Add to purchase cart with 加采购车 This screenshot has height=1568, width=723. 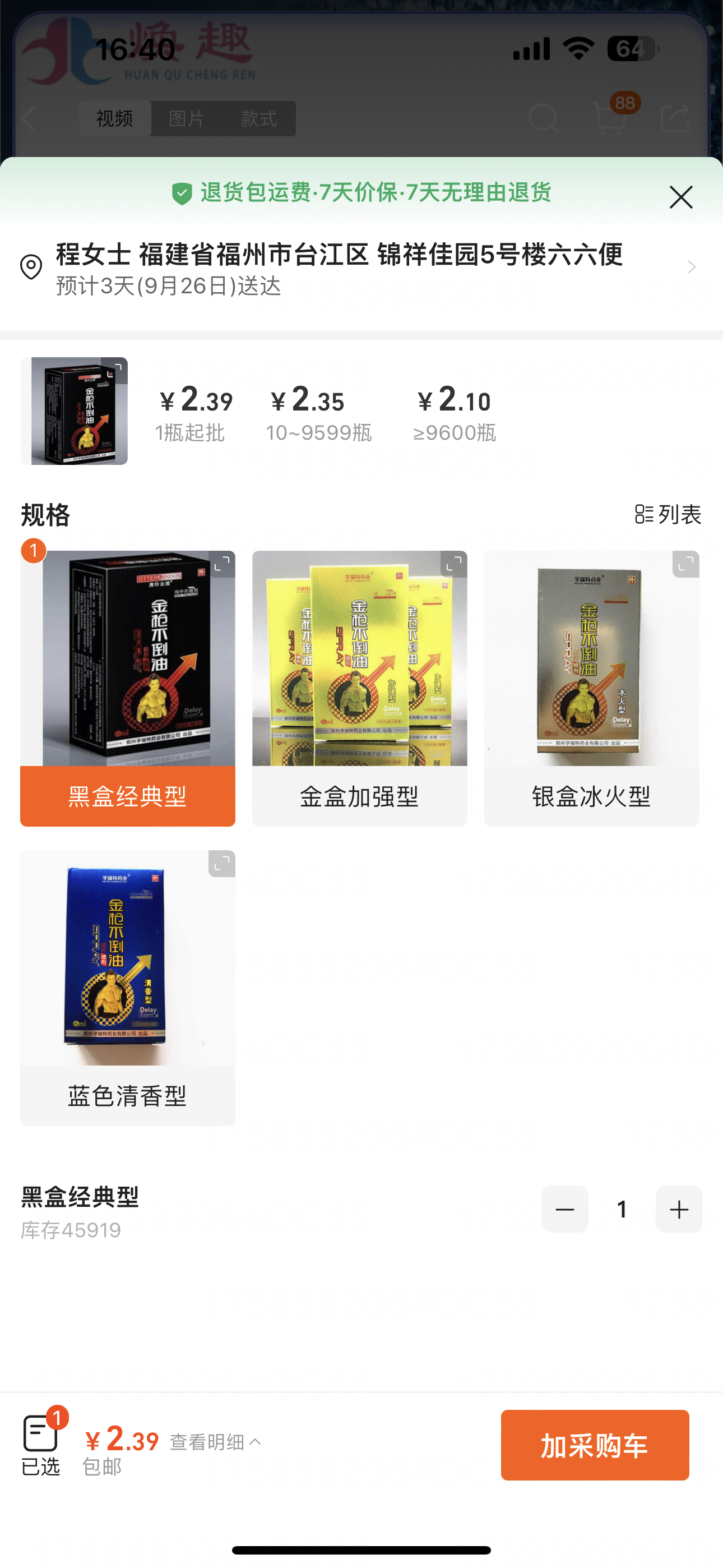pos(595,1445)
